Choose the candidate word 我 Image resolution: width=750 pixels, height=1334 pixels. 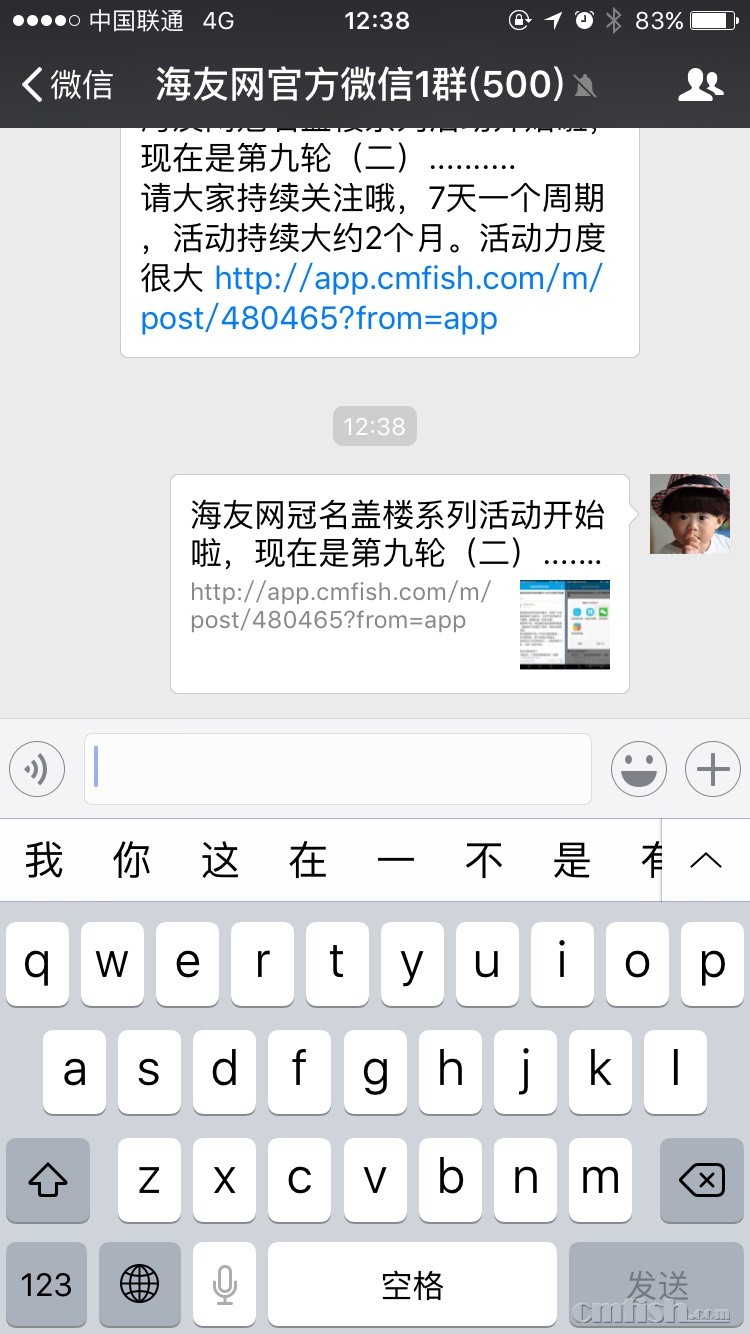(x=45, y=861)
